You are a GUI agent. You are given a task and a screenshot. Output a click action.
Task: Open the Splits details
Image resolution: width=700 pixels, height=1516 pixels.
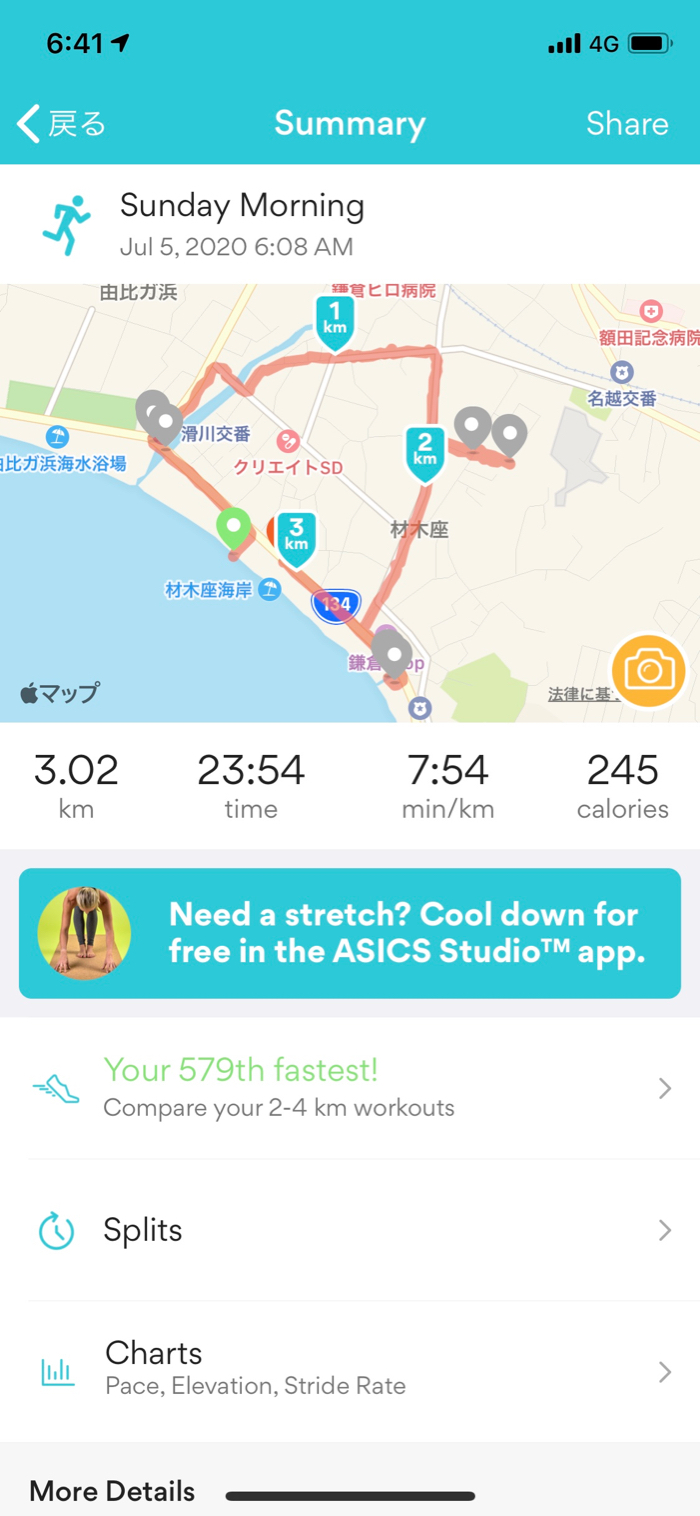pyautogui.click(x=350, y=1230)
